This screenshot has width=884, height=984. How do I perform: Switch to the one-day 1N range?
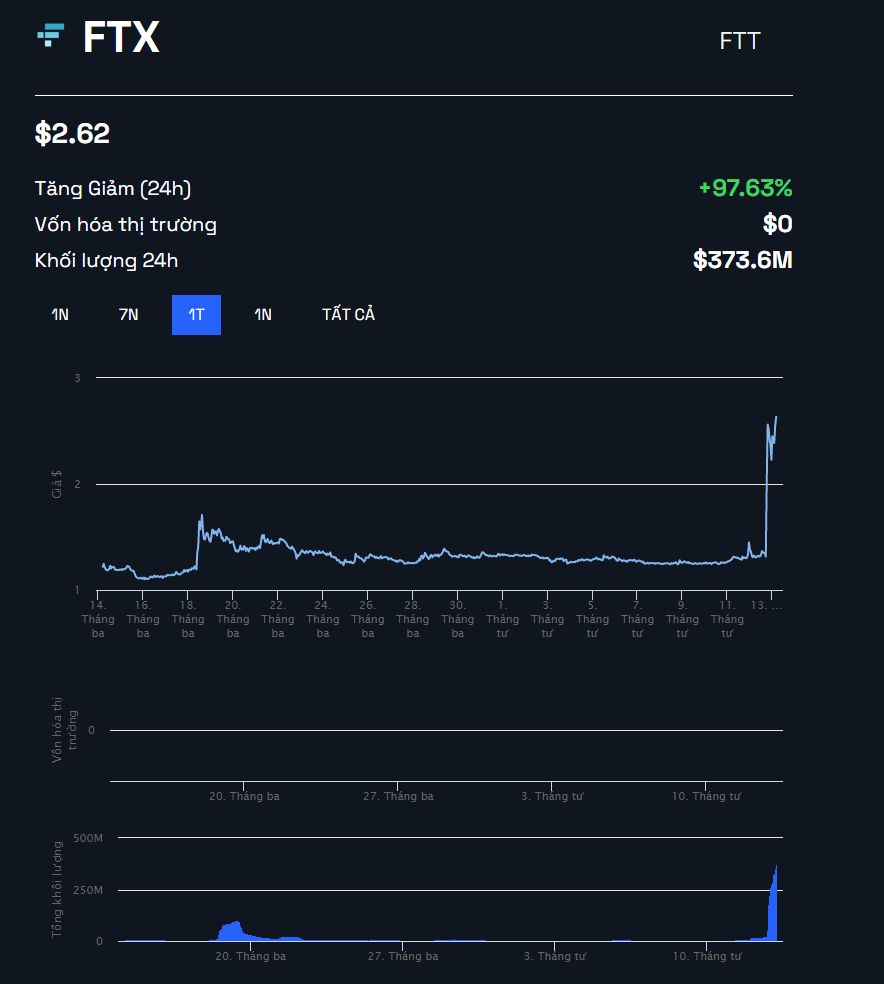coord(60,315)
